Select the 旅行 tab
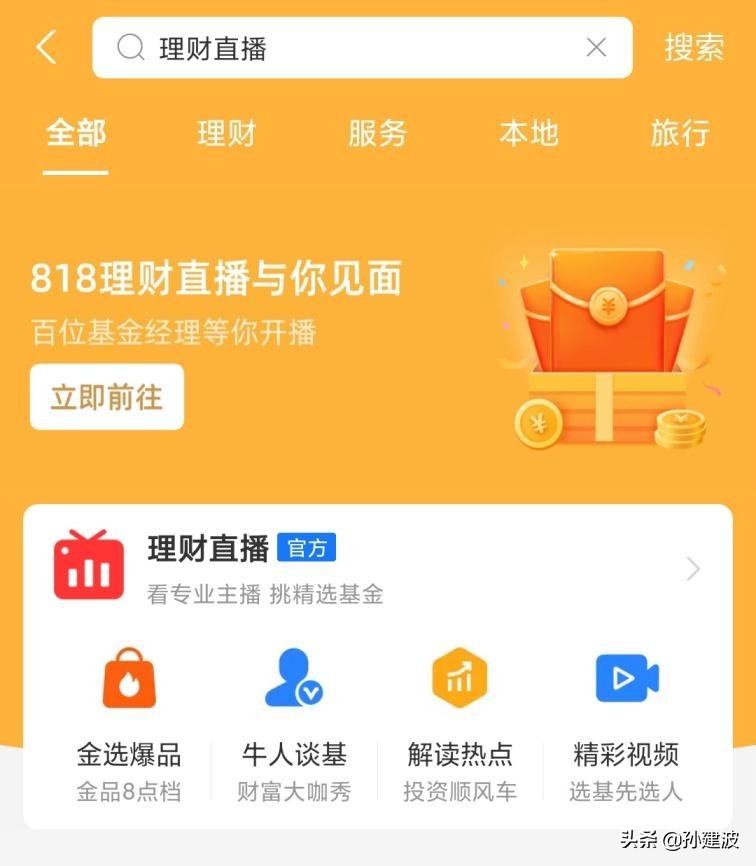756x866 pixels. [x=679, y=134]
